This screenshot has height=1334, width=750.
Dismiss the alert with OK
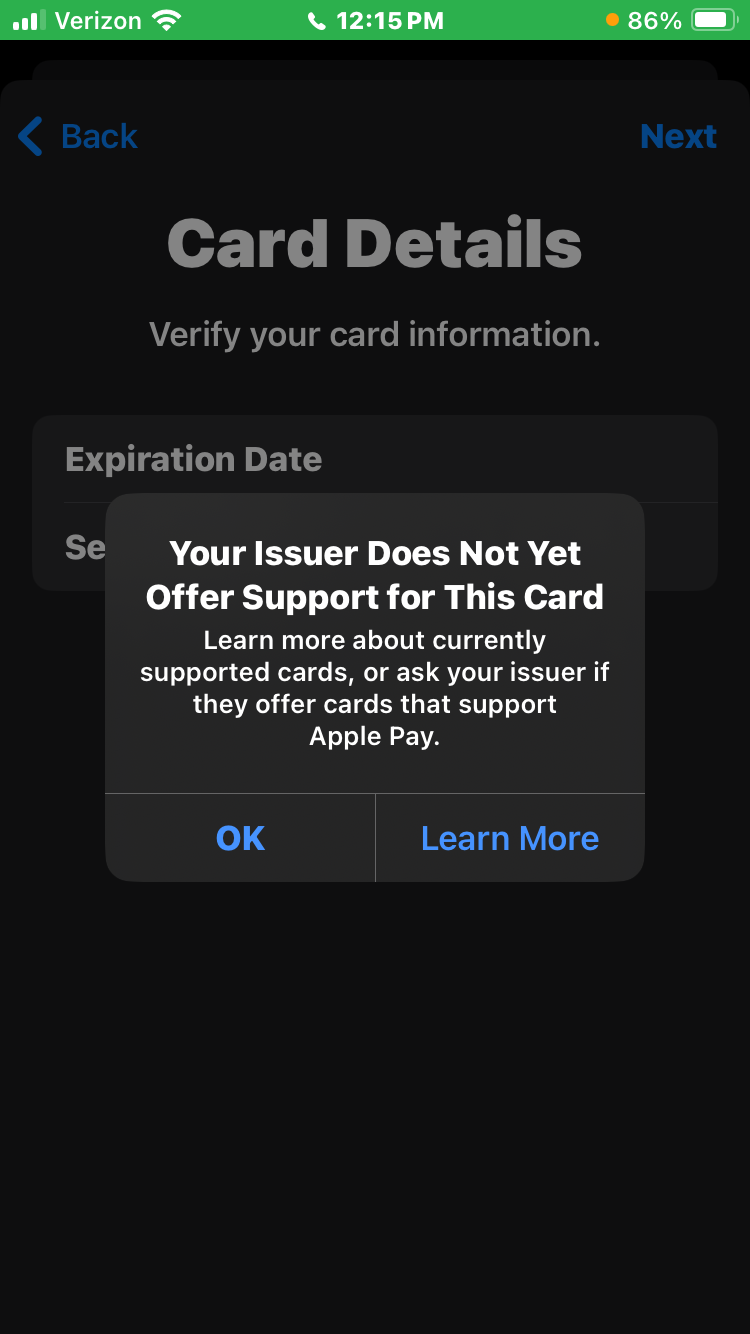[240, 838]
